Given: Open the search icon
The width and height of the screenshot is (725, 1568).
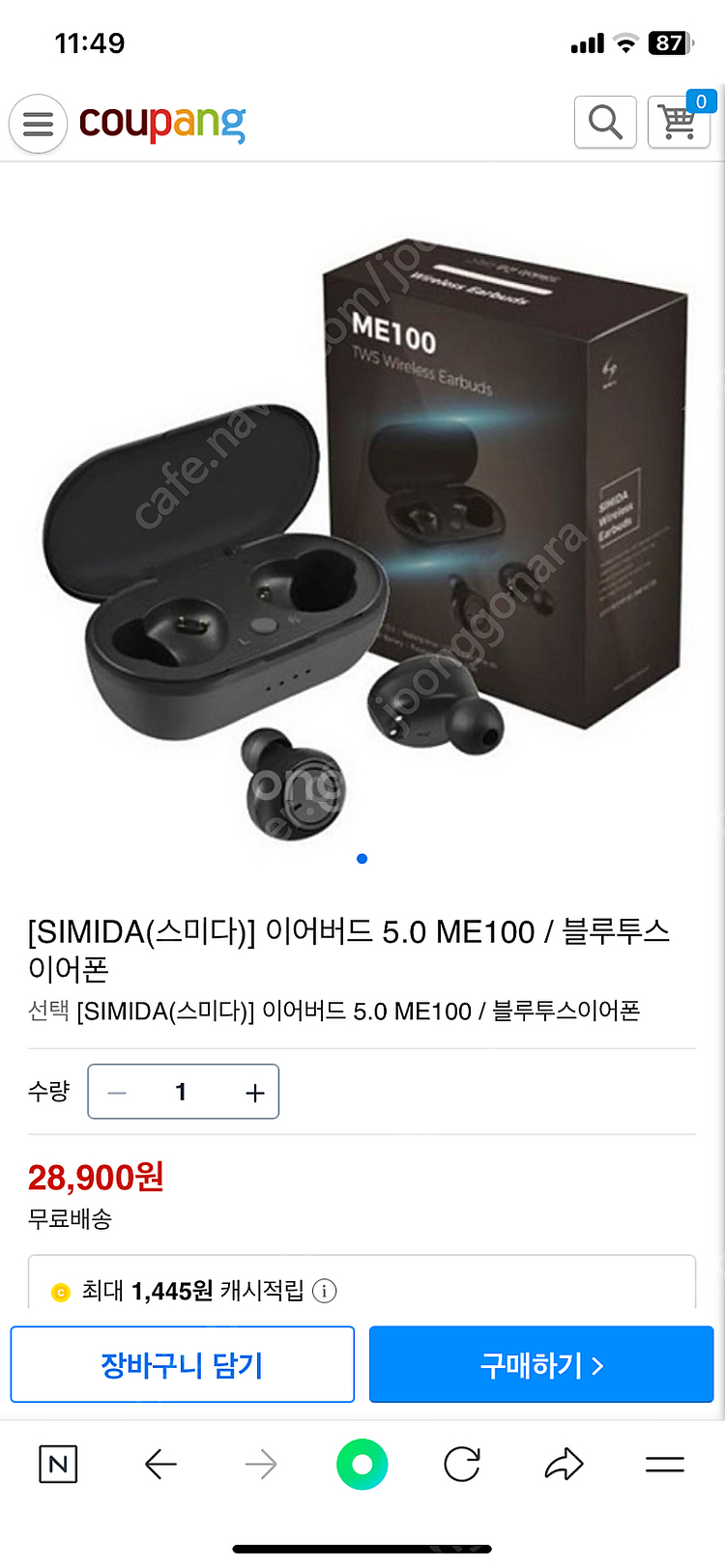Looking at the screenshot, I should [x=605, y=123].
